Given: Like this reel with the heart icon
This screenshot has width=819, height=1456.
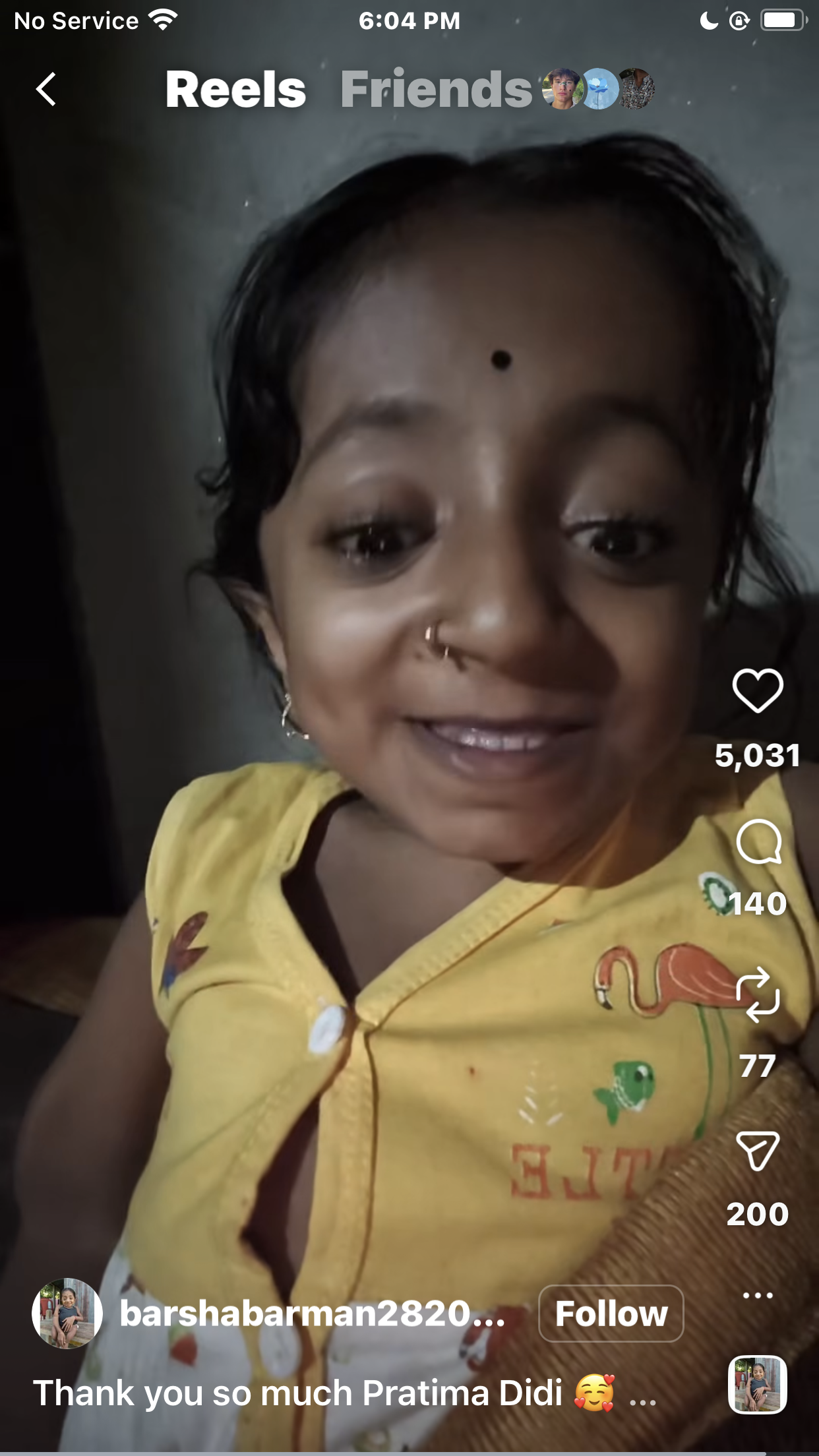Looking at the screenshot, I should [x=757, y=691].
